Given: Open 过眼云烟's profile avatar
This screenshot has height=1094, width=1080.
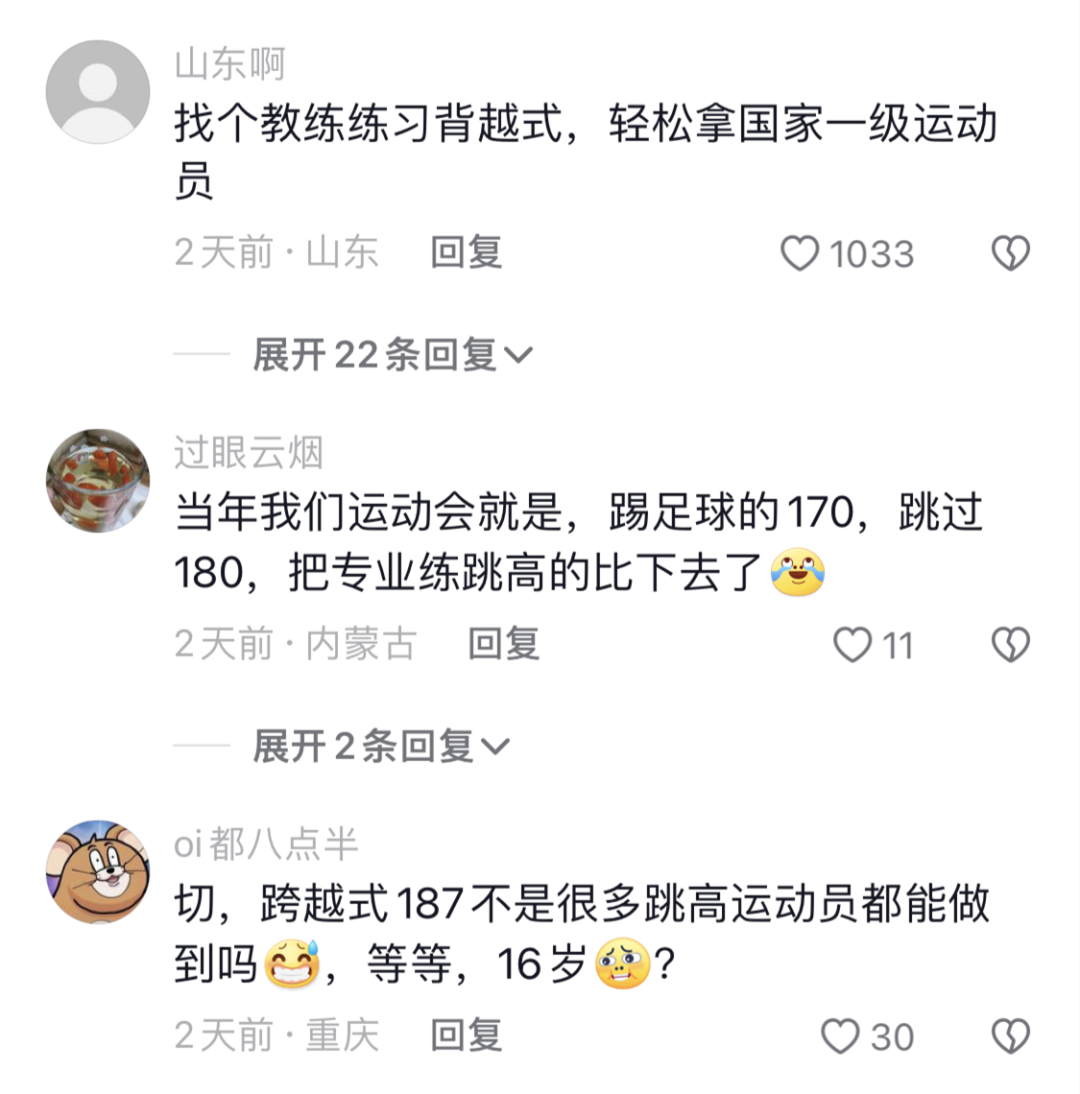Looking at the screenshot, I should point(98,481).
